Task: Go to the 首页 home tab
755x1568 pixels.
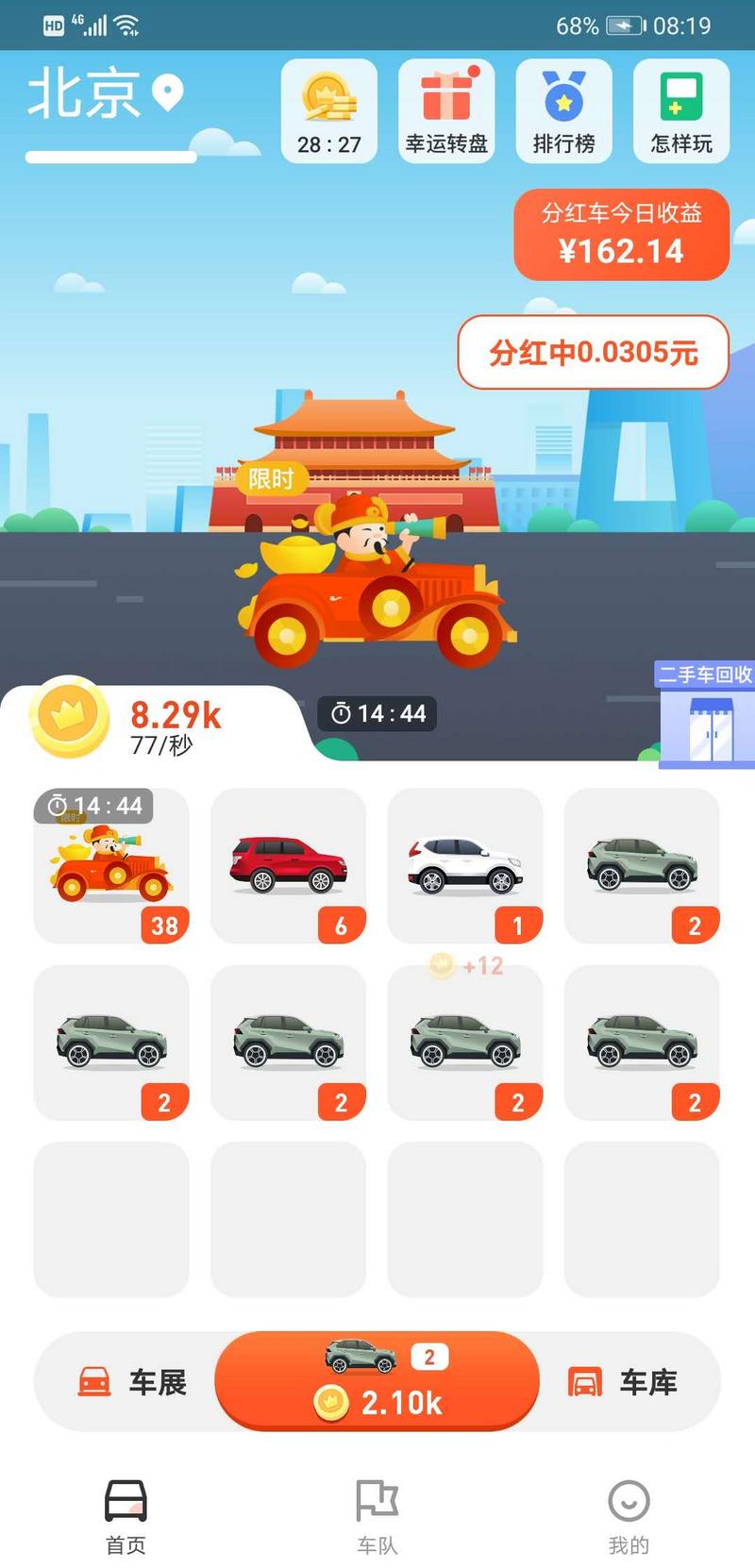Action: click(126, 1515)
